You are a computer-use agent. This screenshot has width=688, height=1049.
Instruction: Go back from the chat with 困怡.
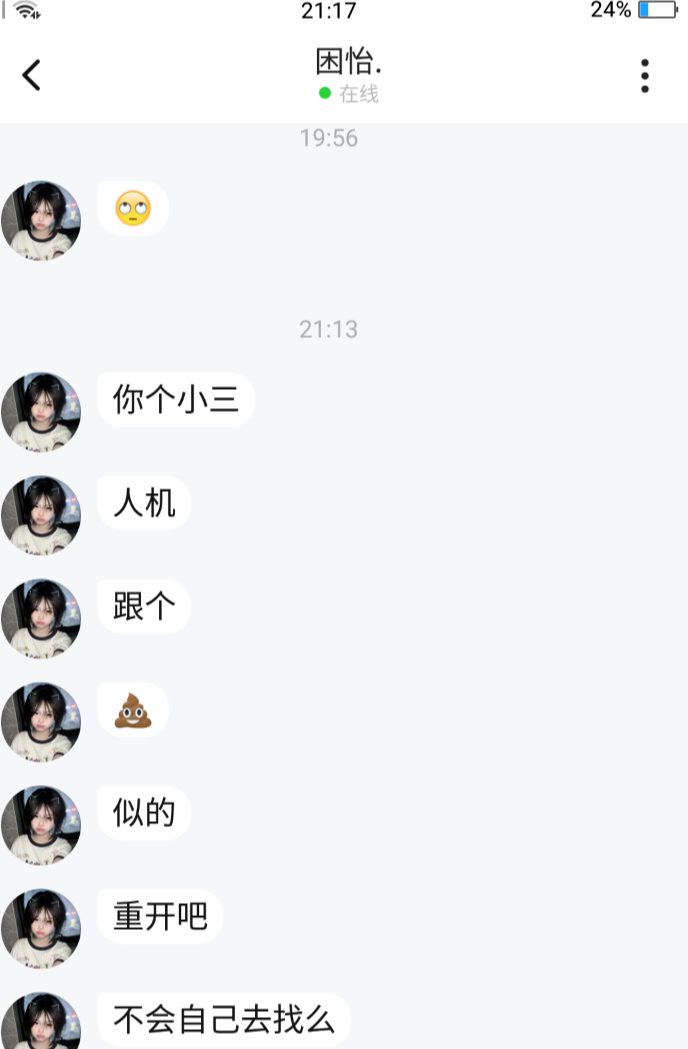click(x=32, y=75)
